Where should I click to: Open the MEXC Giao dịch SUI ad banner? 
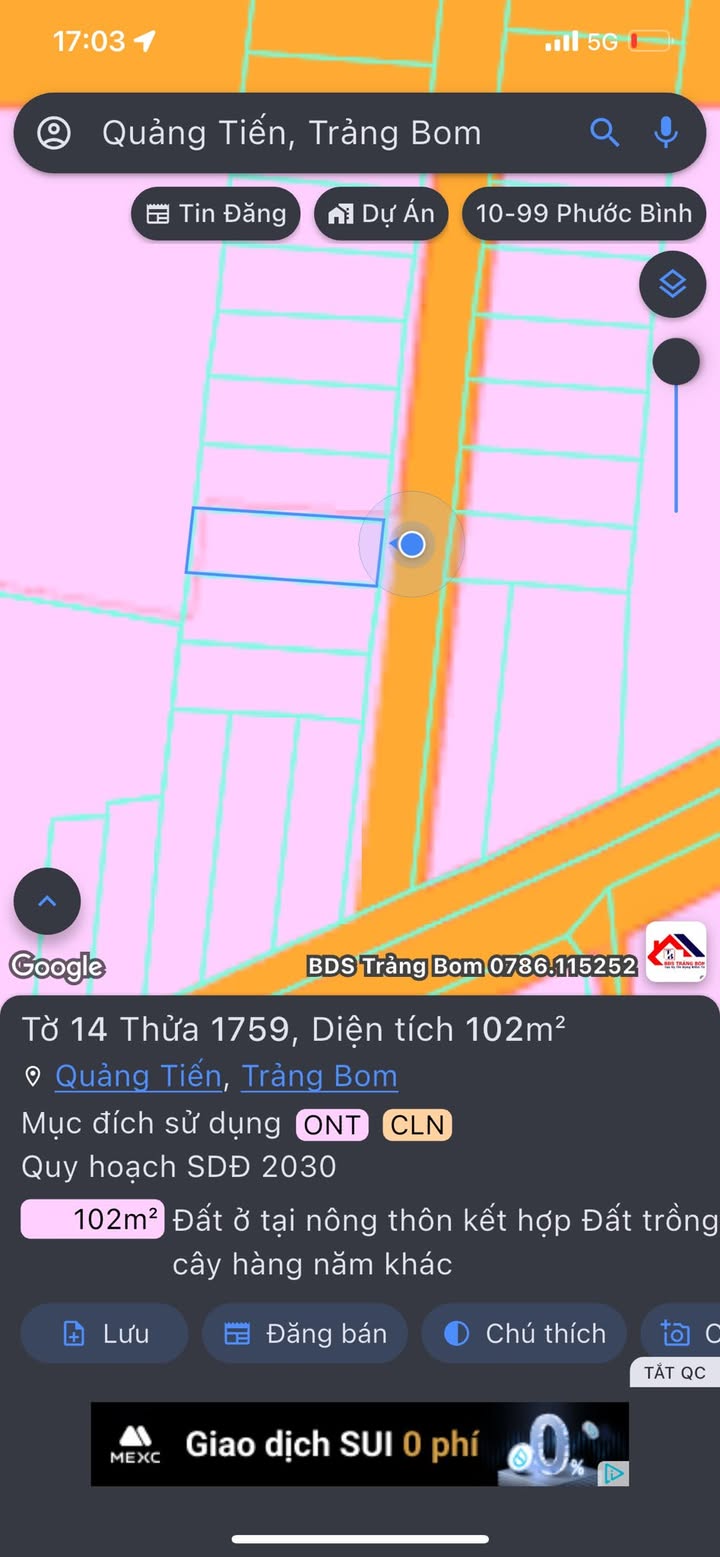pos(360,1444)
